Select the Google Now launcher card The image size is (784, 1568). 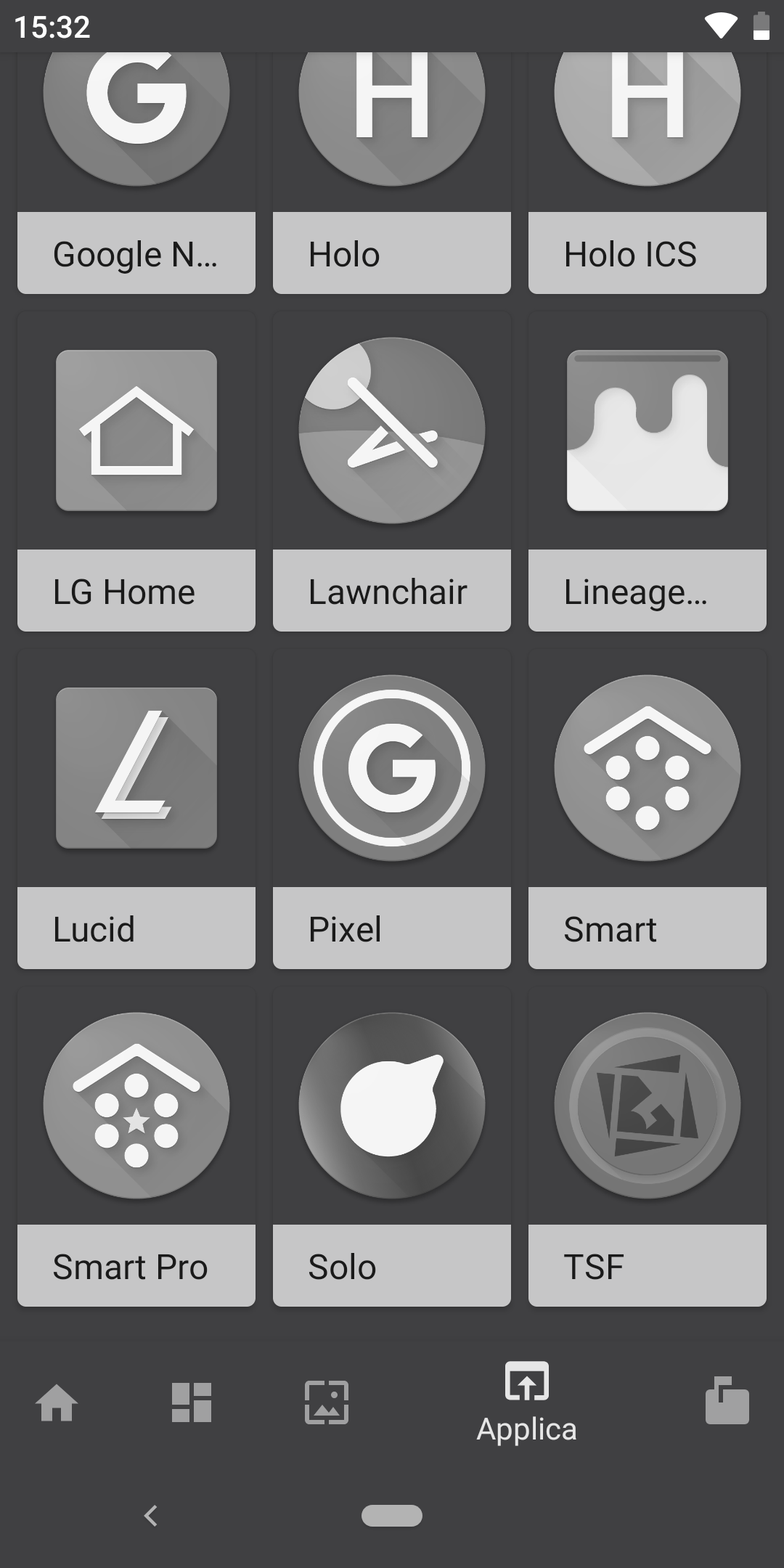[x=136, y=173]
